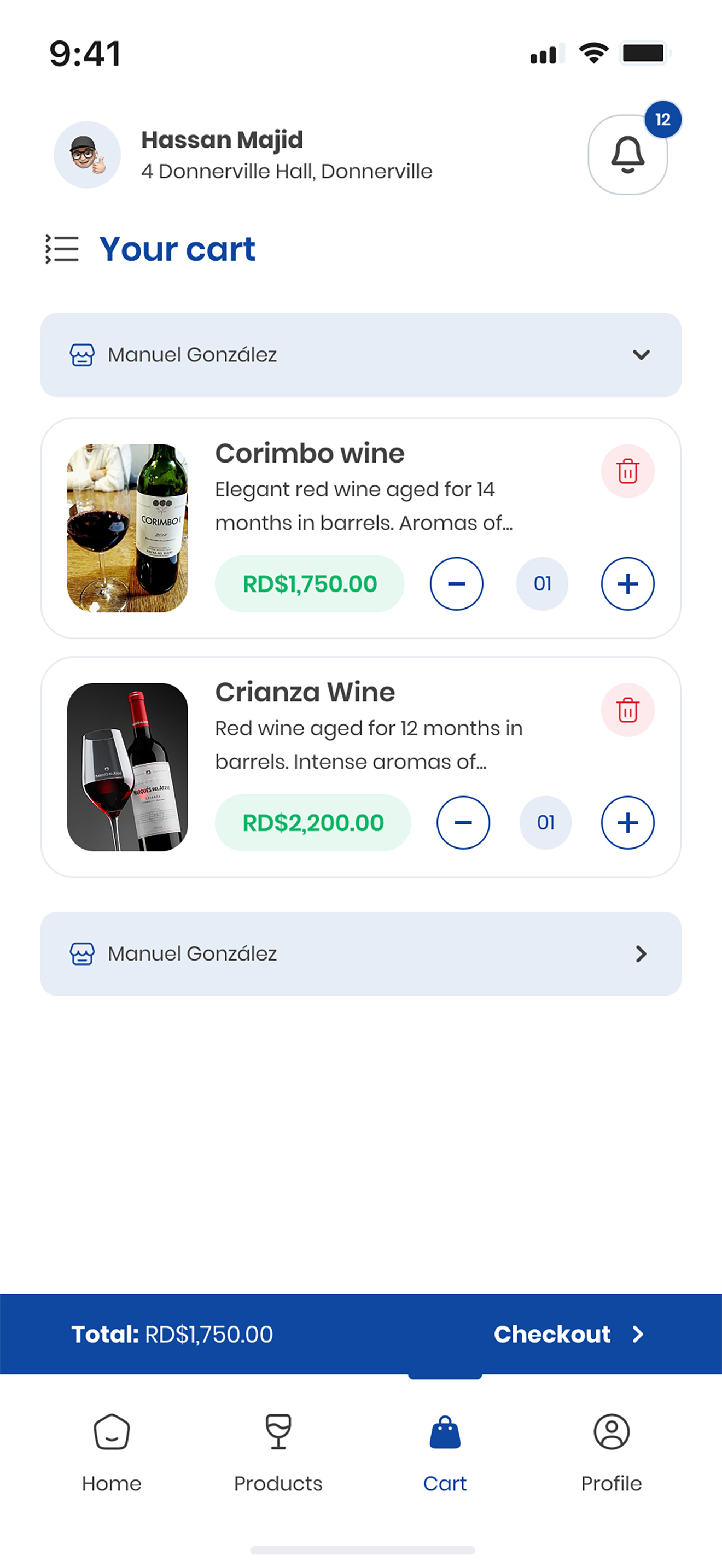Screen dimensions: 722x1568
Task: Increase Corimbo wine quantity
Action: pyautogui.click(x=627, y=584)
